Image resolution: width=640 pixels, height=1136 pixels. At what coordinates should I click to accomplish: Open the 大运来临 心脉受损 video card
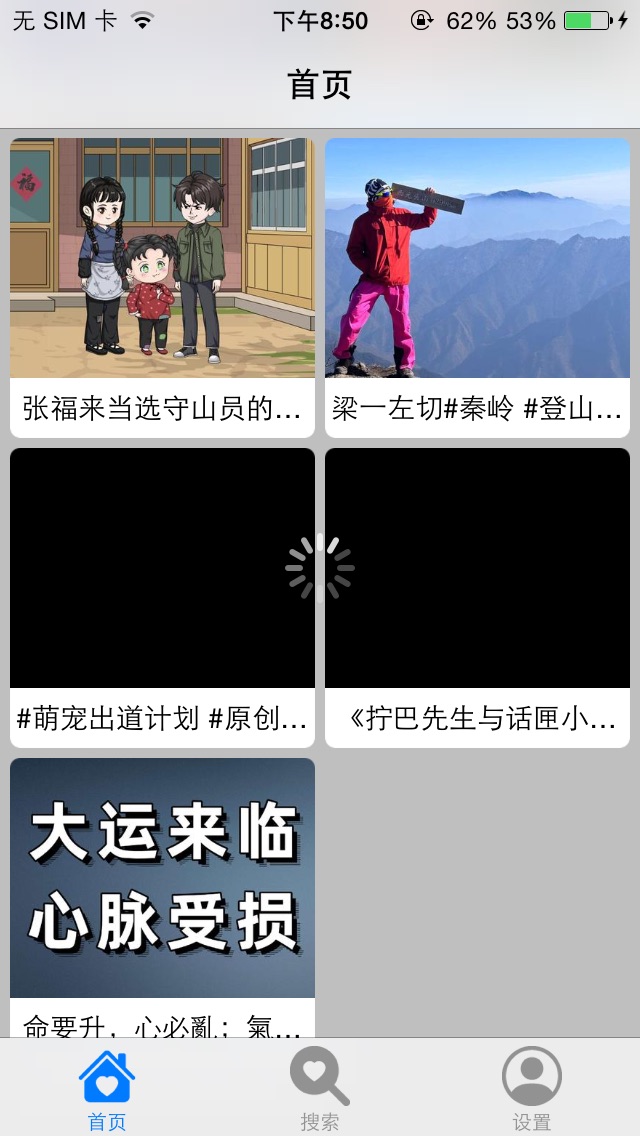[162, 890]
